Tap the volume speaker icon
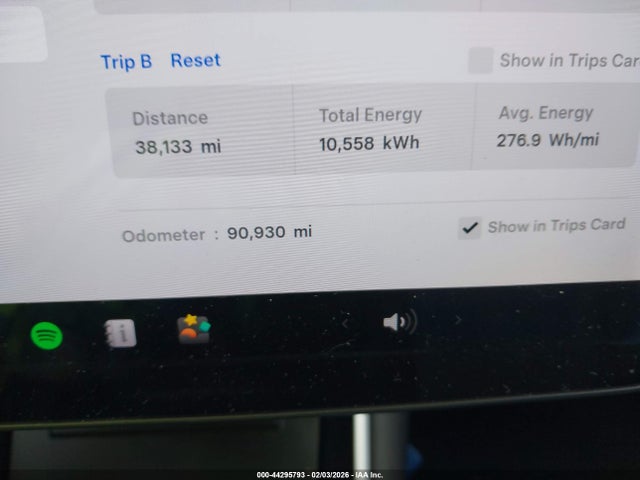Screen dimensions: 640x480 [399, 322]
